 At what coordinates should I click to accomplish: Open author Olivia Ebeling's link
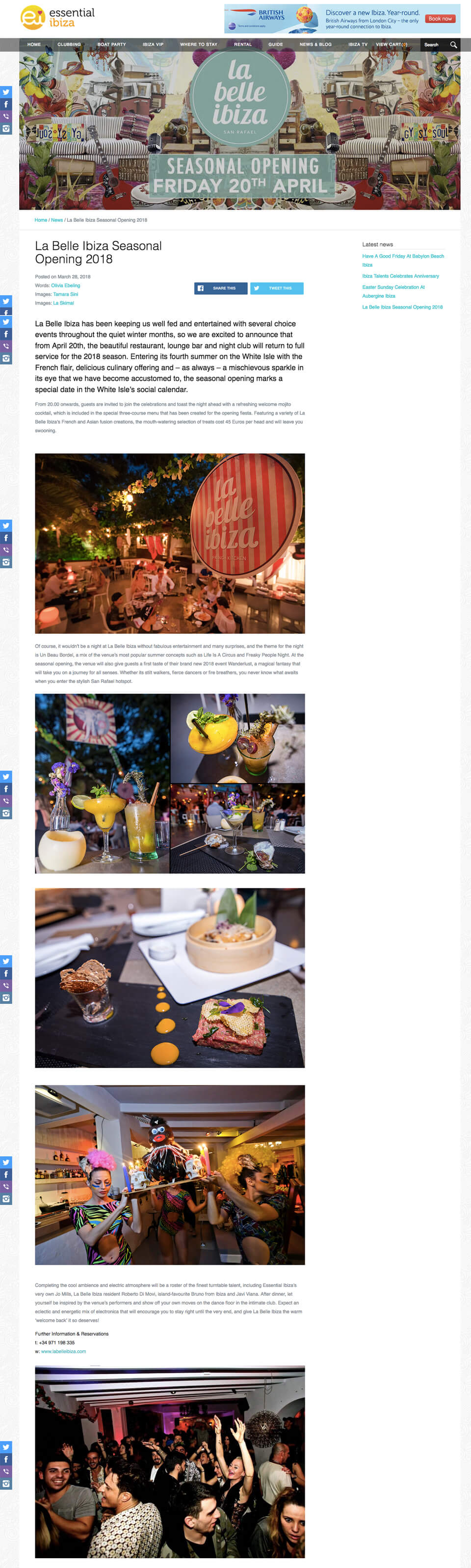click(x=66, y=286)
